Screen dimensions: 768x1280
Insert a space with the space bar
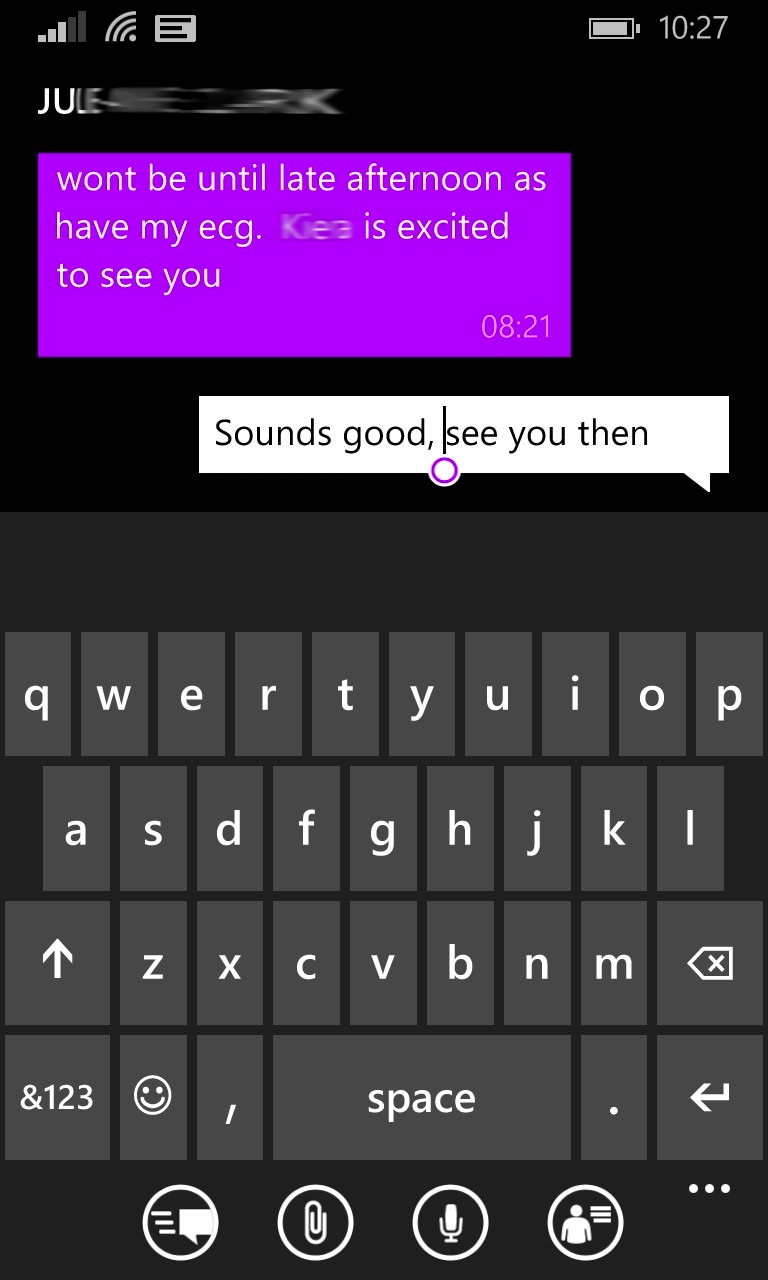point(421,1097)
